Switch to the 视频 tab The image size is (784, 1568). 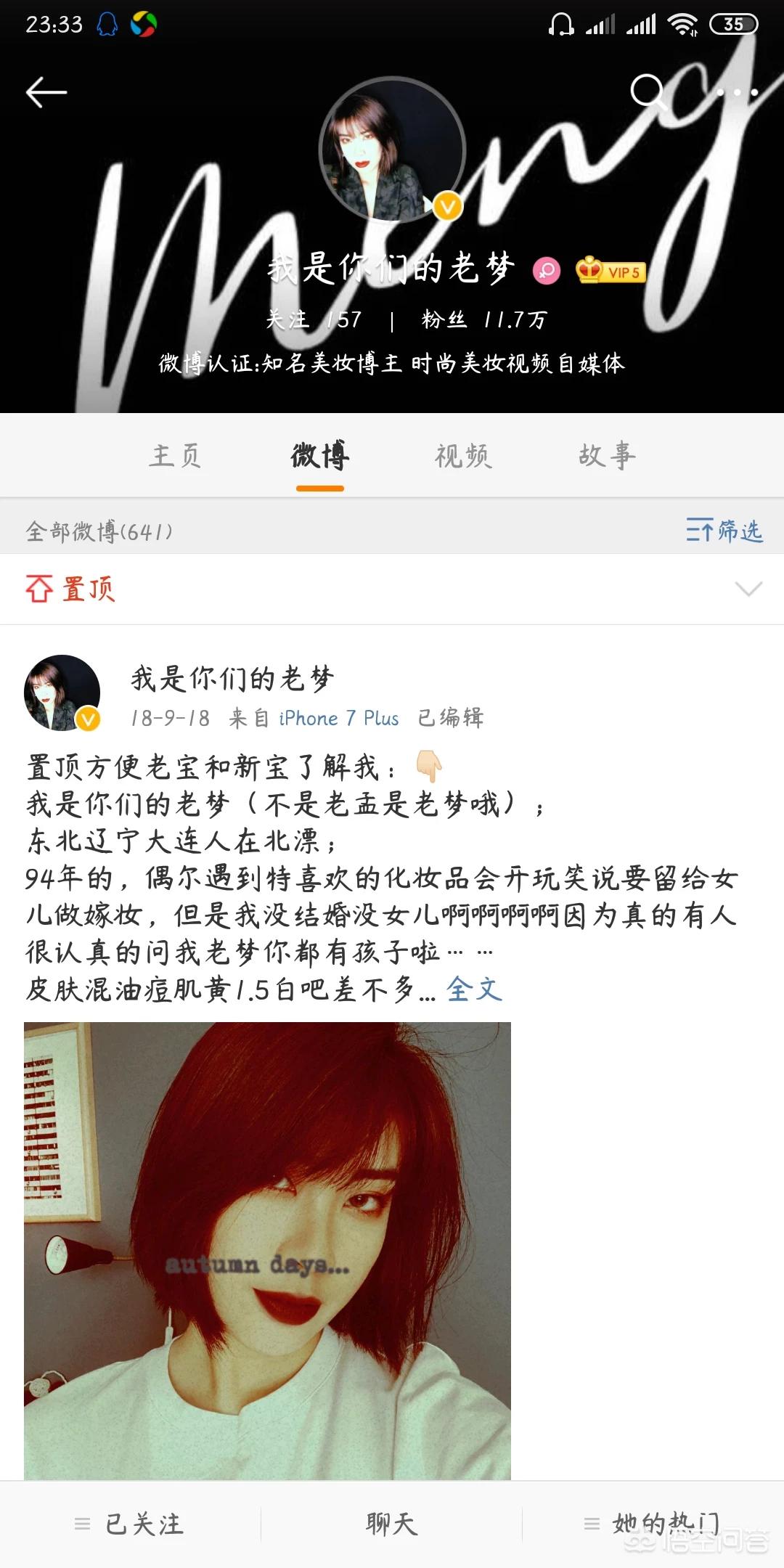click(x=463, y=457)
